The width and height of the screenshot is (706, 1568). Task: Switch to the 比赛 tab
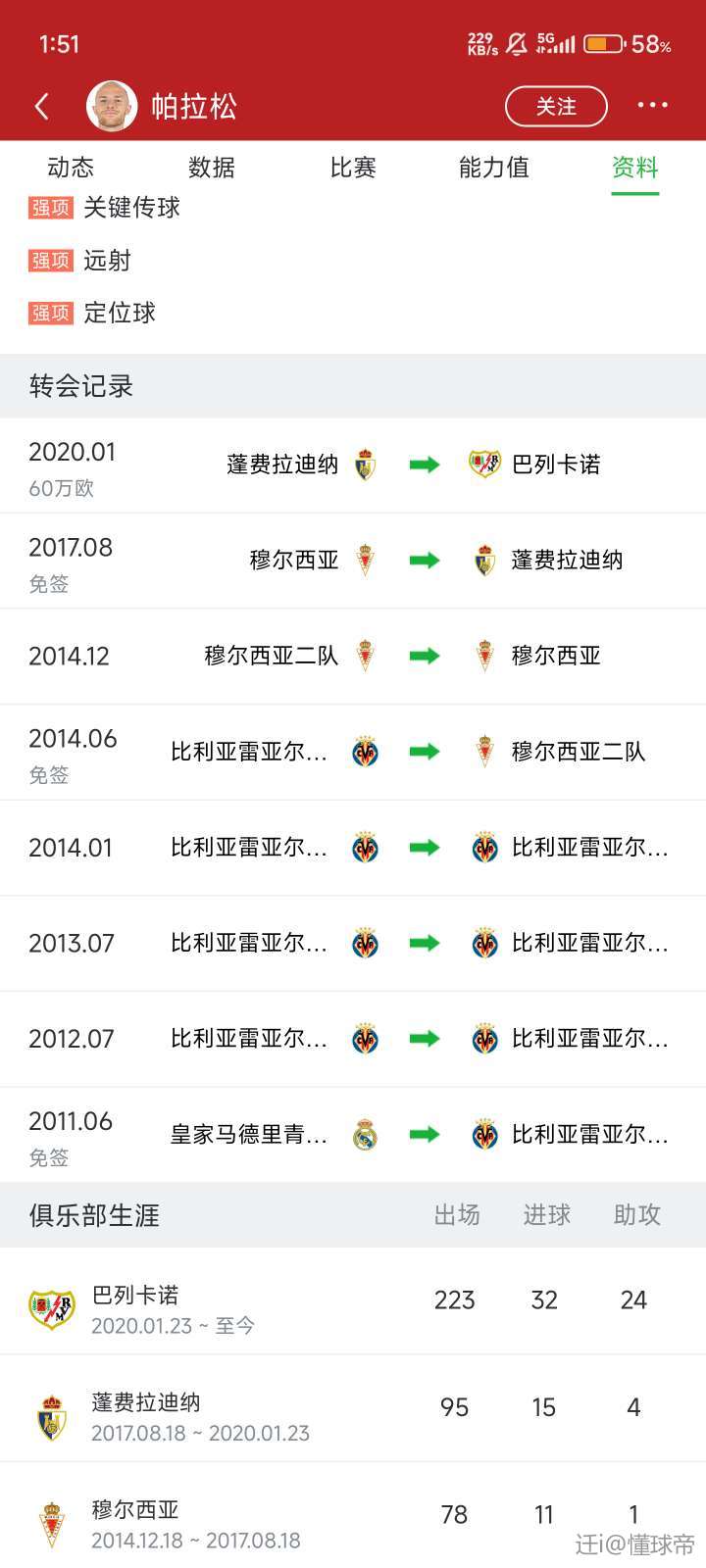click(353, 168)
